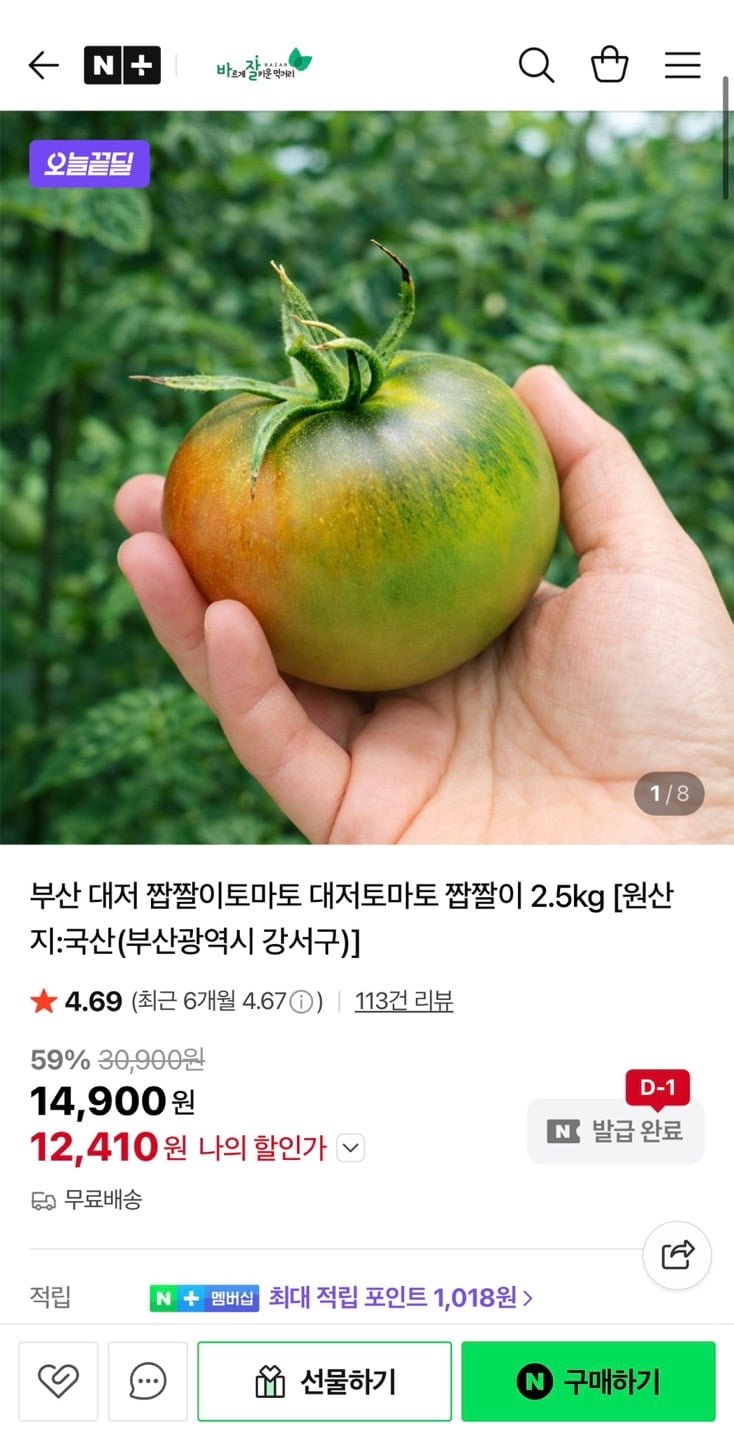Viewport: 734px width, 1440px height.
Task: Go back using the arrow icon
Action: tap(44, 66)
